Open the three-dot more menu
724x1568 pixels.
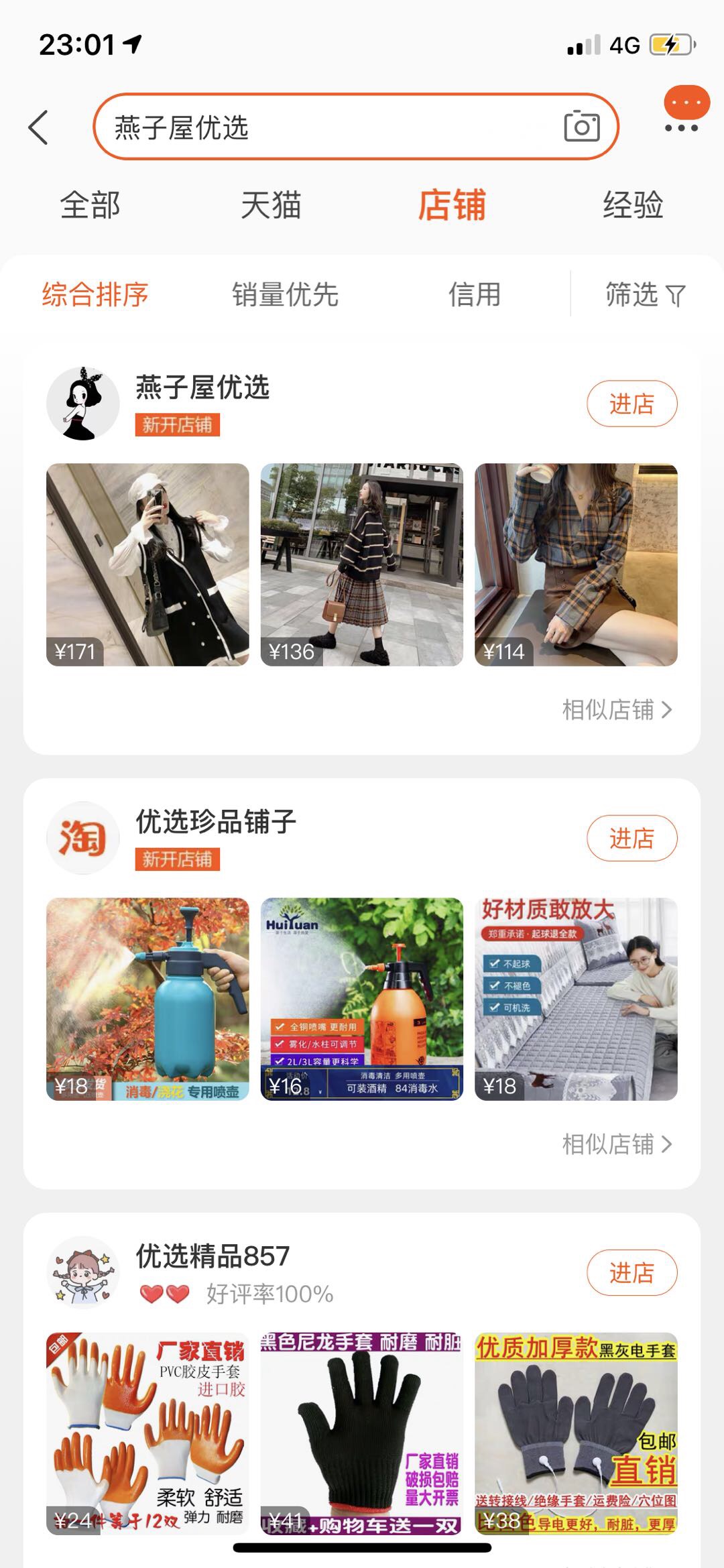point(682,127)
